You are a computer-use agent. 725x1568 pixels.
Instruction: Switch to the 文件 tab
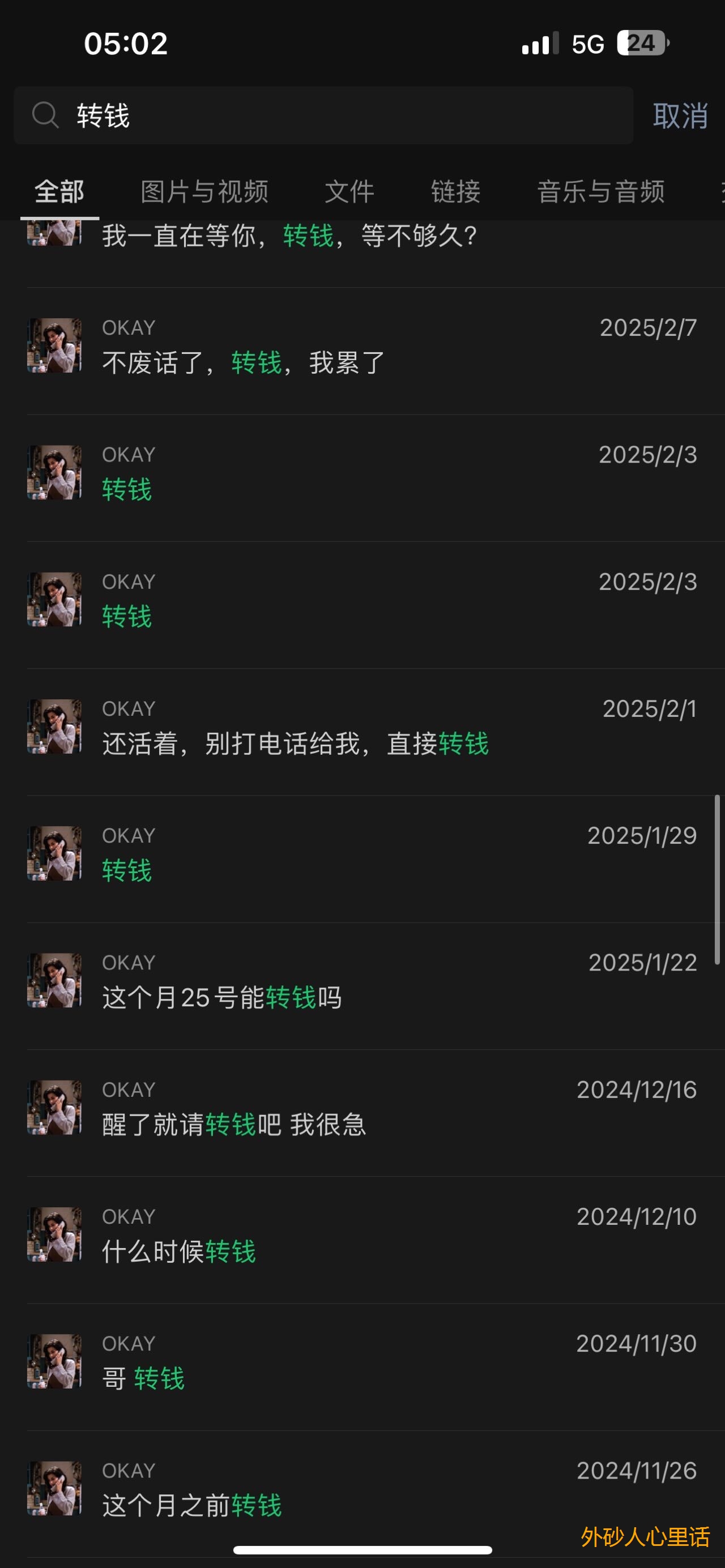click(349, 192)
